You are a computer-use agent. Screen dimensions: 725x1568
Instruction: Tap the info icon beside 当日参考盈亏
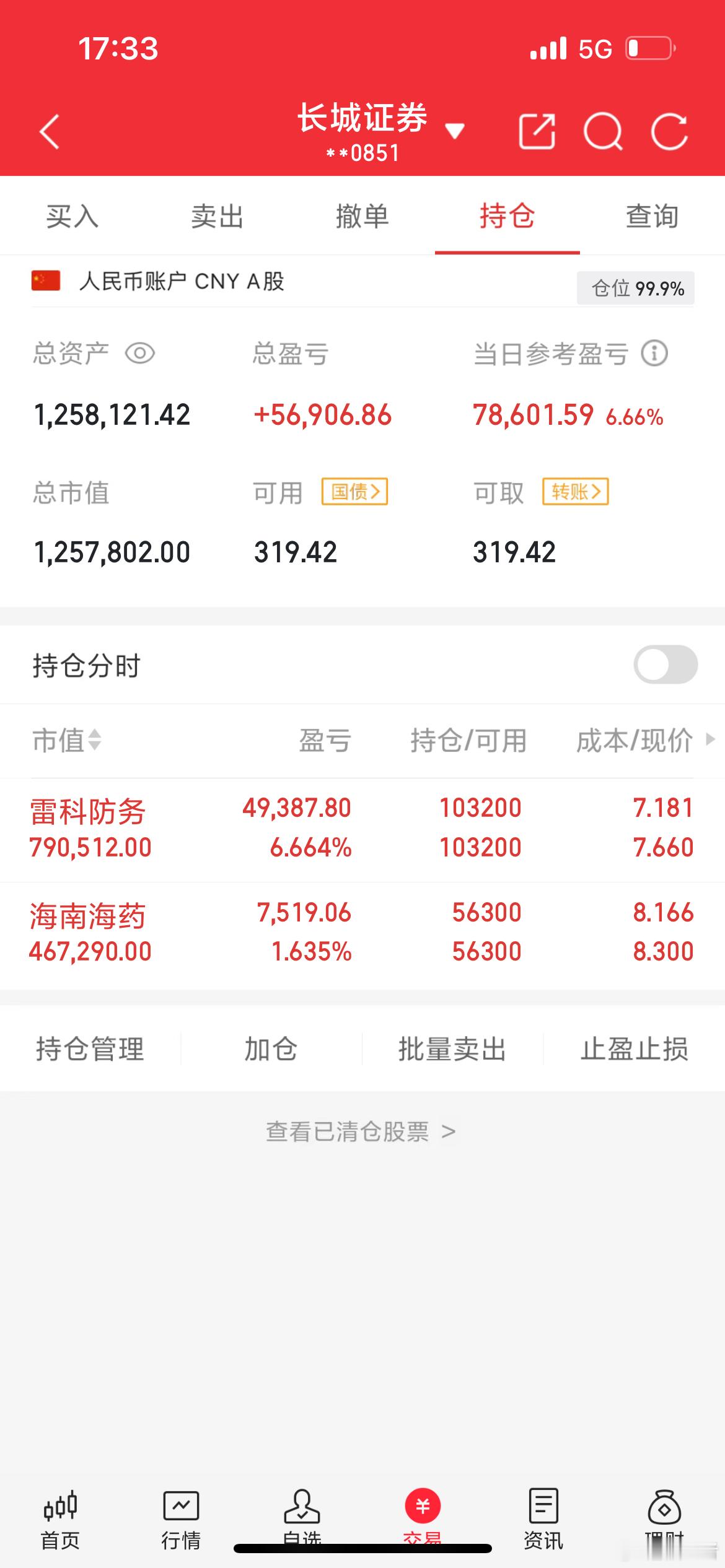[656, 353]
